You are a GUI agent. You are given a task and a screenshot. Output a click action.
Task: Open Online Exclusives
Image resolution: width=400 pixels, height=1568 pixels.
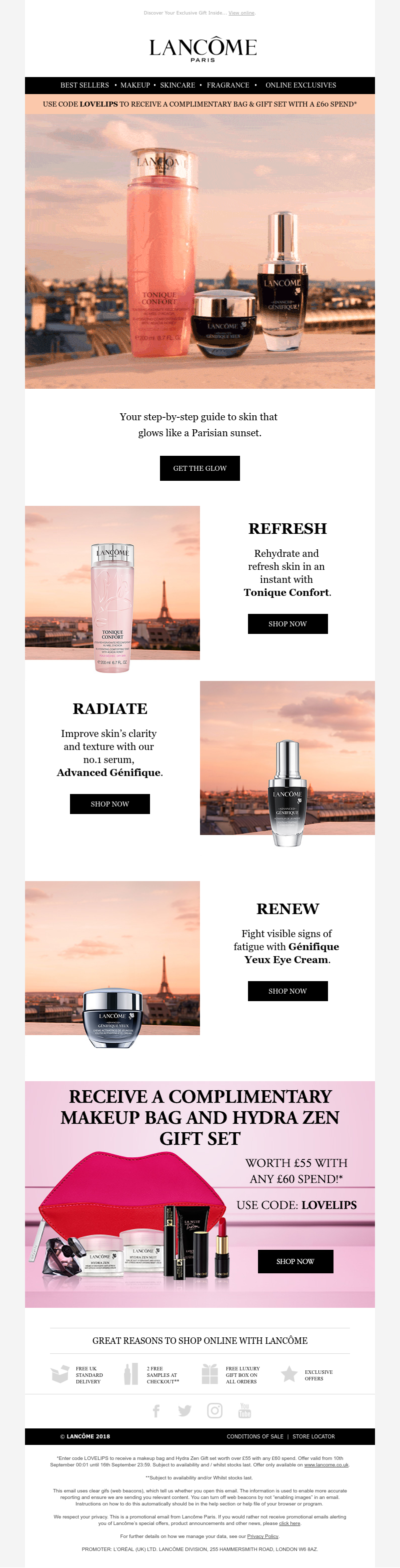tap(300, 85)
